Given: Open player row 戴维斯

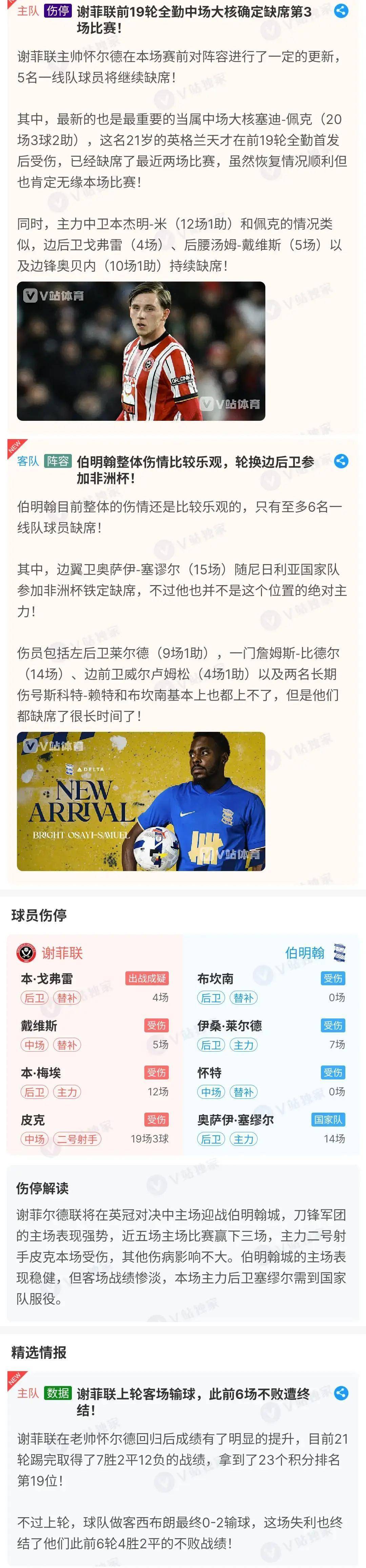Looking at the screenshot, I should point(95,1035).
